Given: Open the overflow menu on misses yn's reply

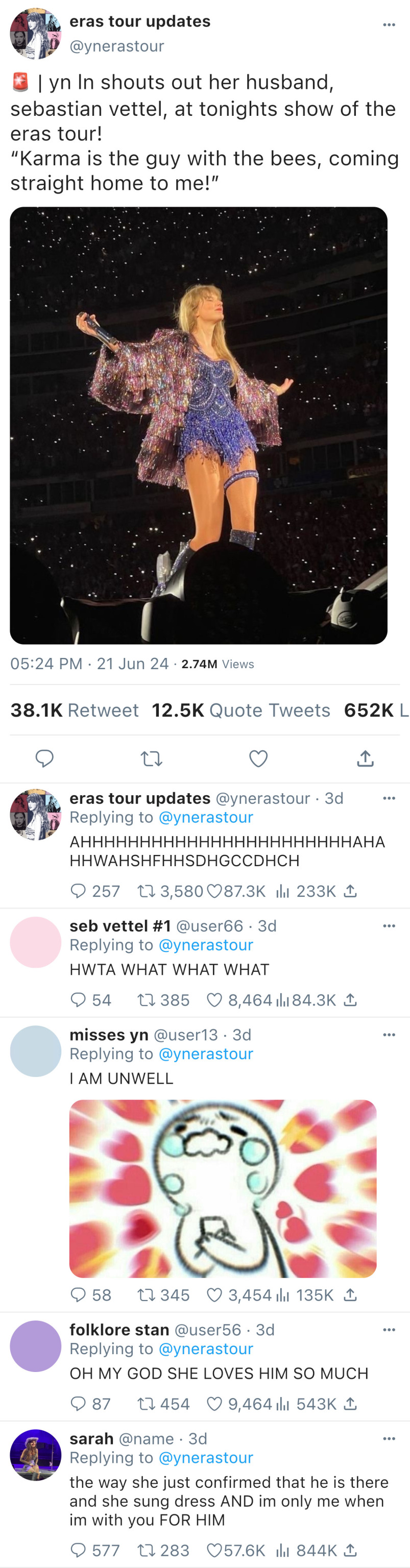Looking at the screenshot, I should click(389, 1035).
